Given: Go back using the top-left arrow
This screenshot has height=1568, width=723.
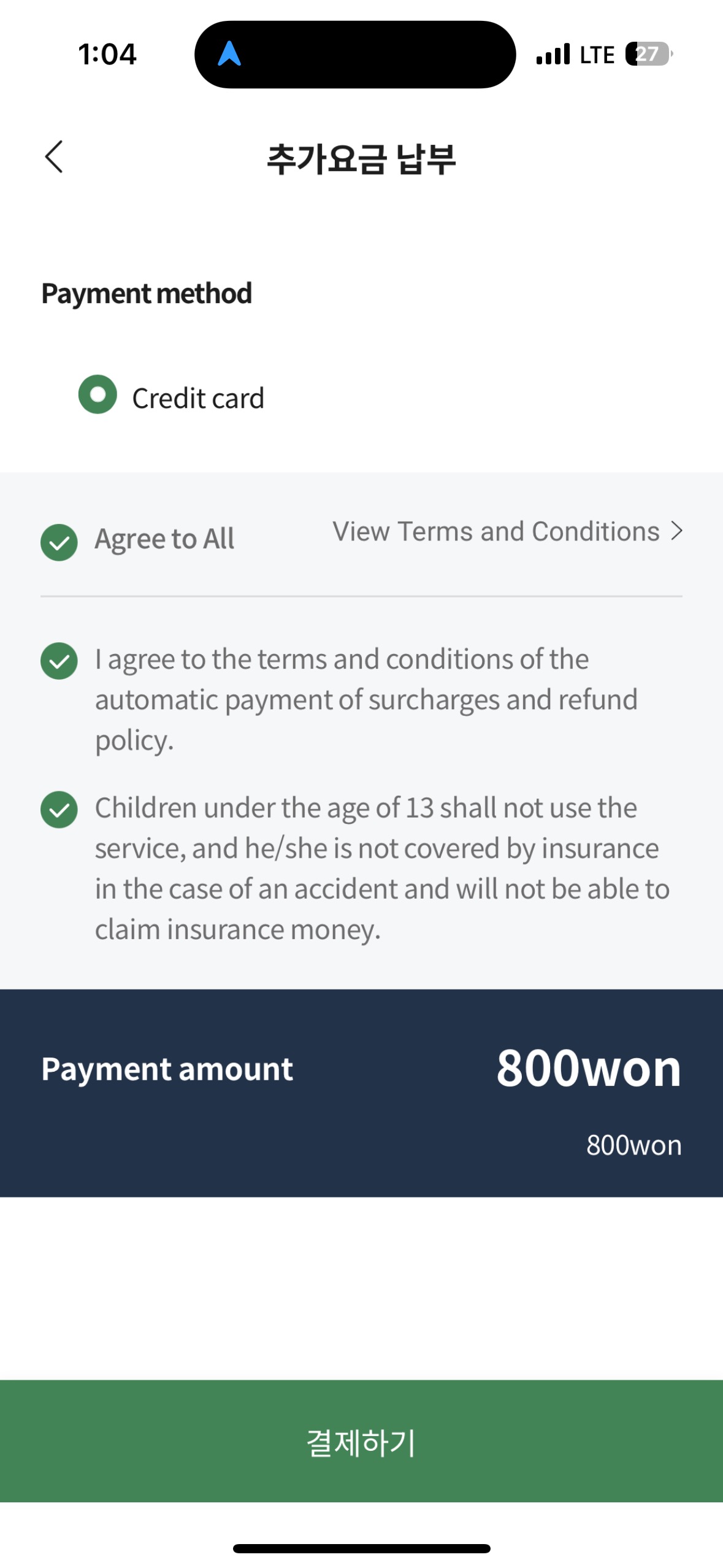Looking at the screenshot, I should click(54, 157).
